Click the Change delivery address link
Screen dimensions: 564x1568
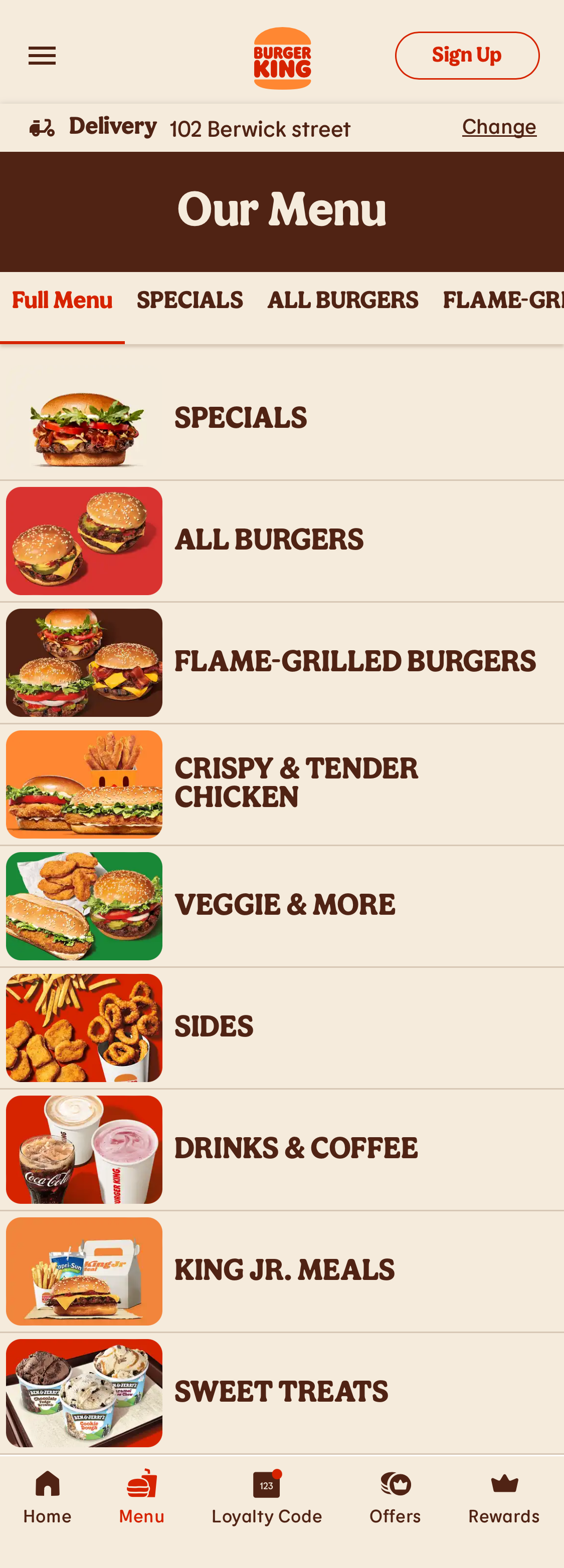[x=499, y=126]
